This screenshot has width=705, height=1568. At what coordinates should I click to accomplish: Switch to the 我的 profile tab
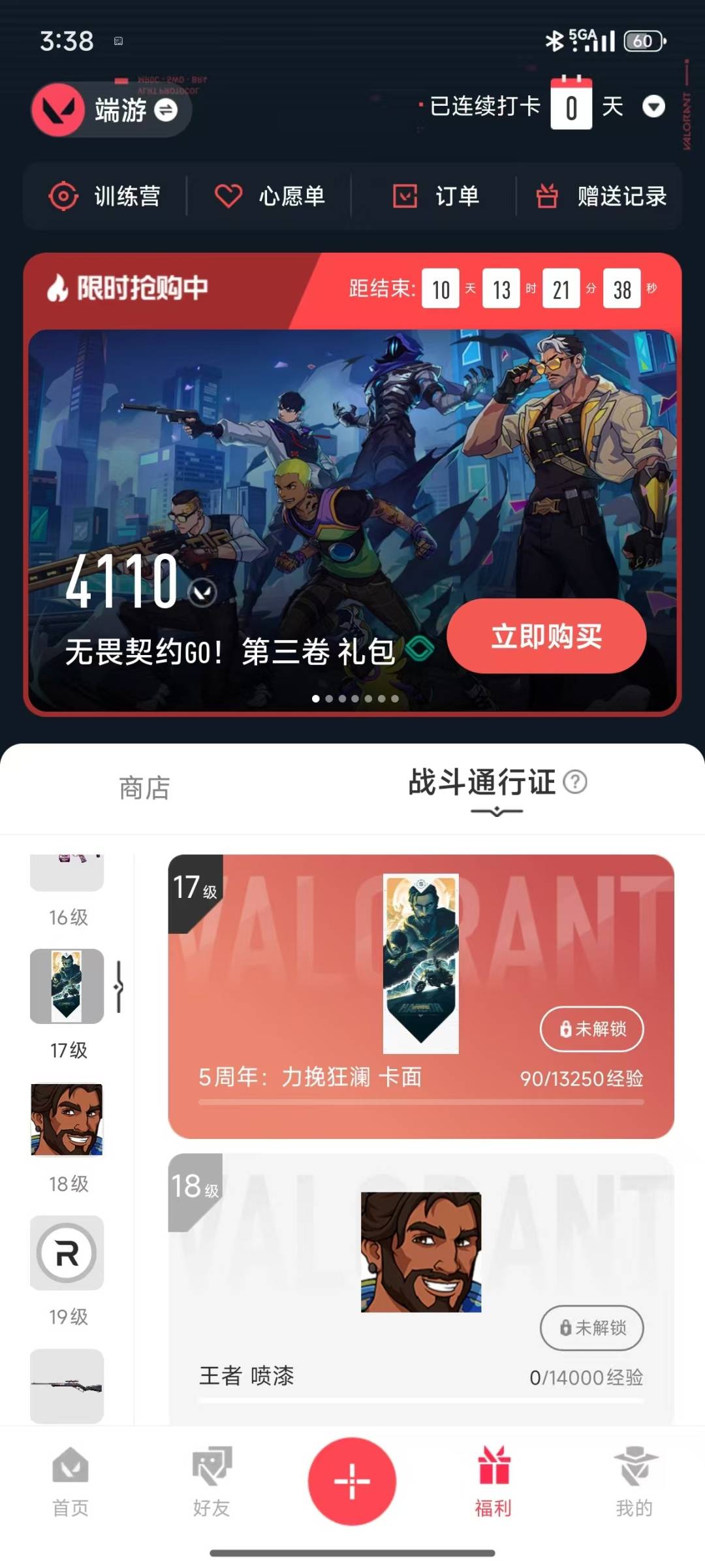point(634,1481)
